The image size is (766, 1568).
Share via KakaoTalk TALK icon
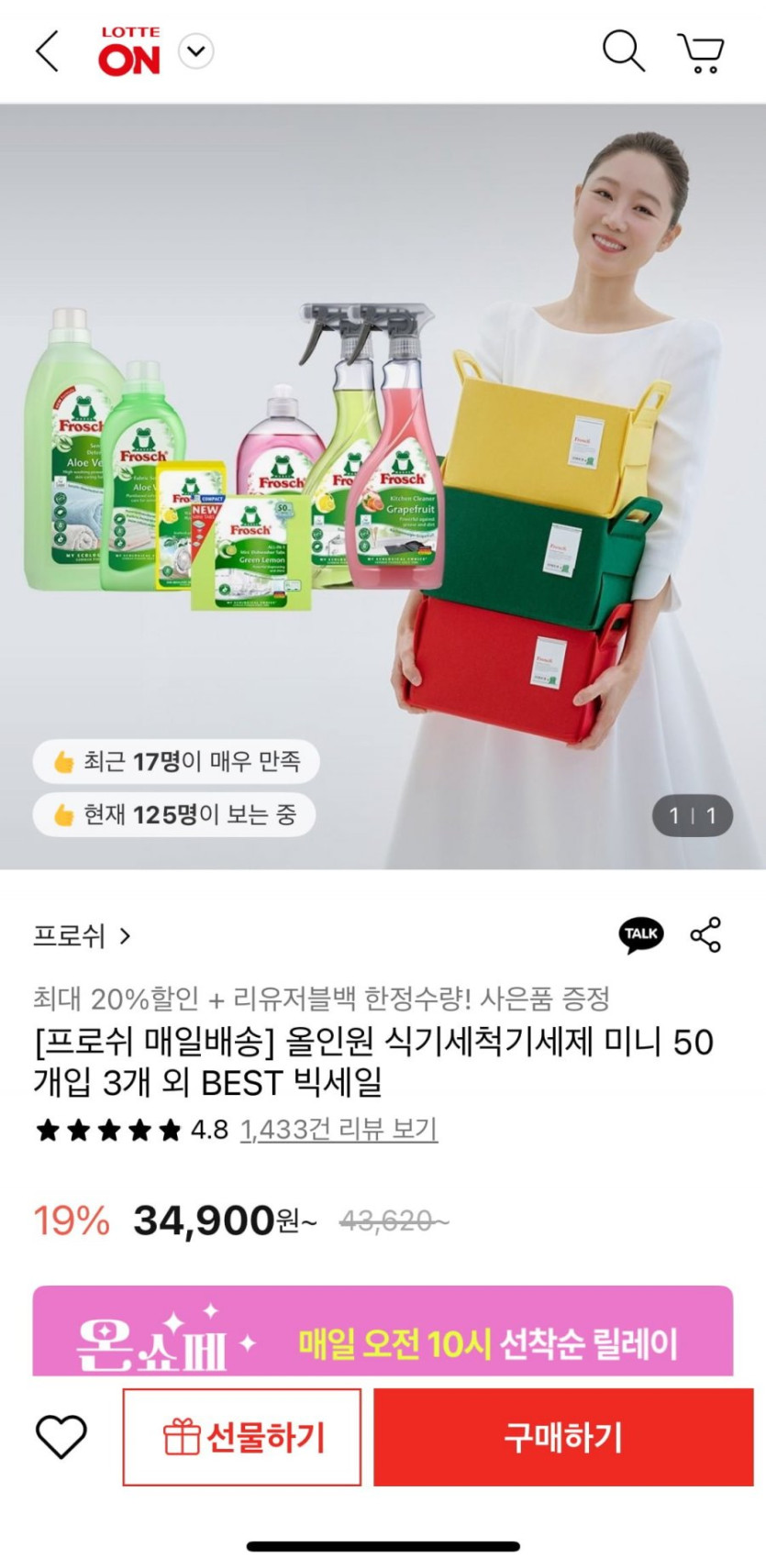(x=641, y=934)
